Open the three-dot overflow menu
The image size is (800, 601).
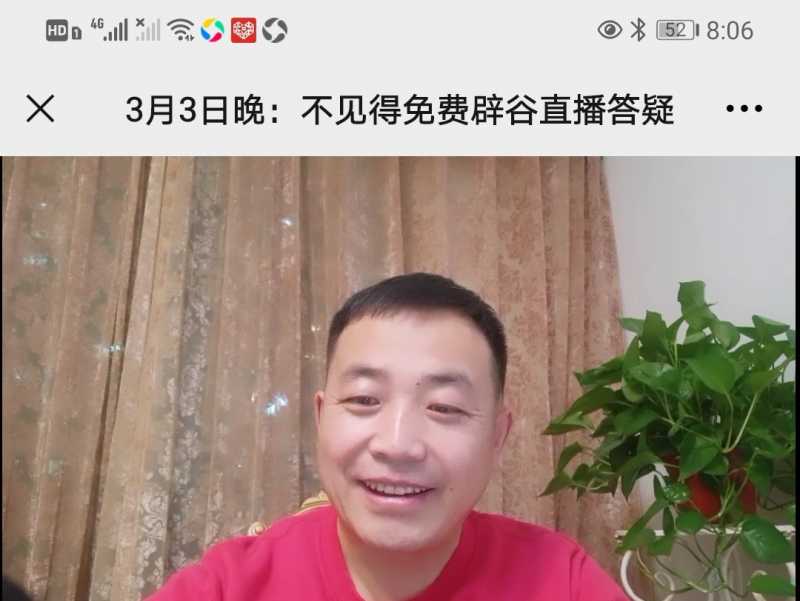744,109
